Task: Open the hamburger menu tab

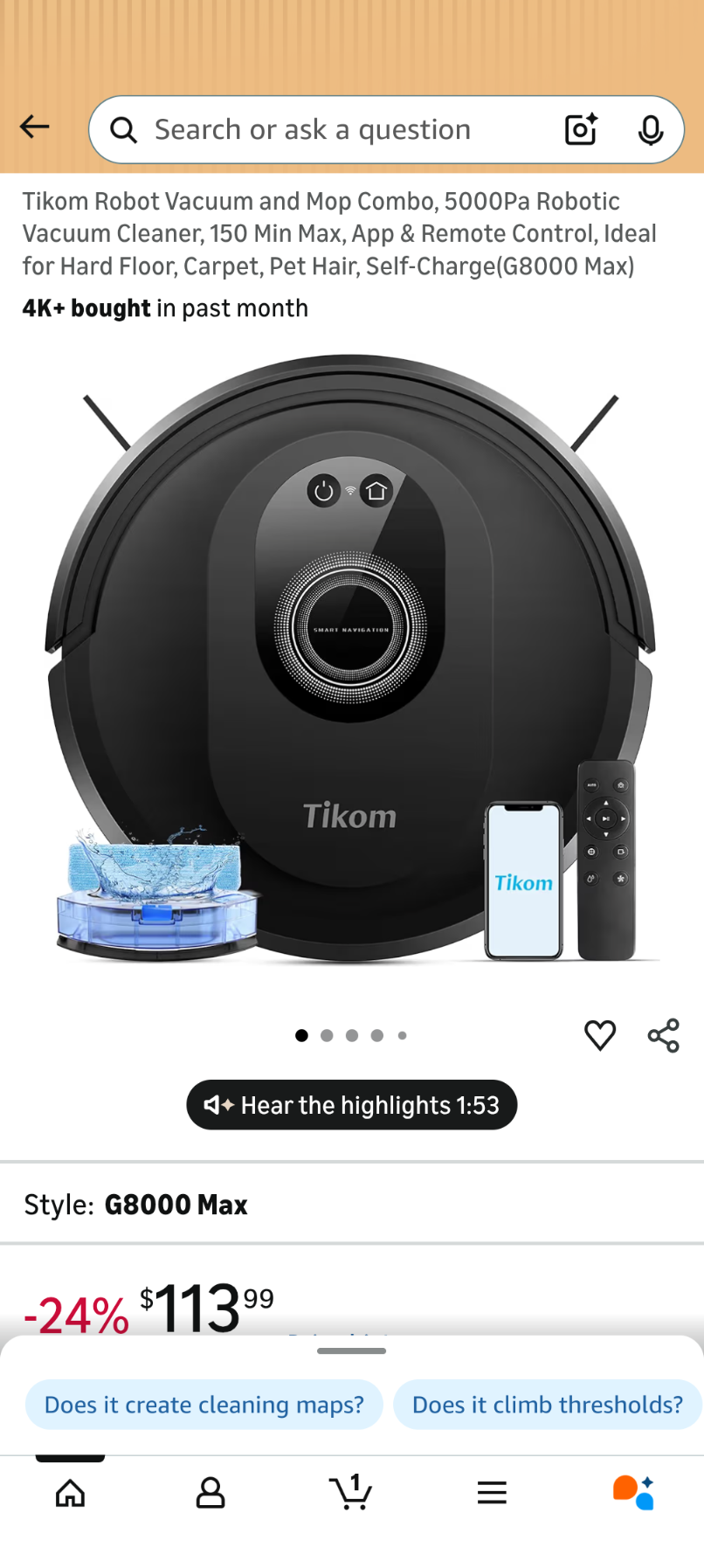Action: tap(492, 1493)
